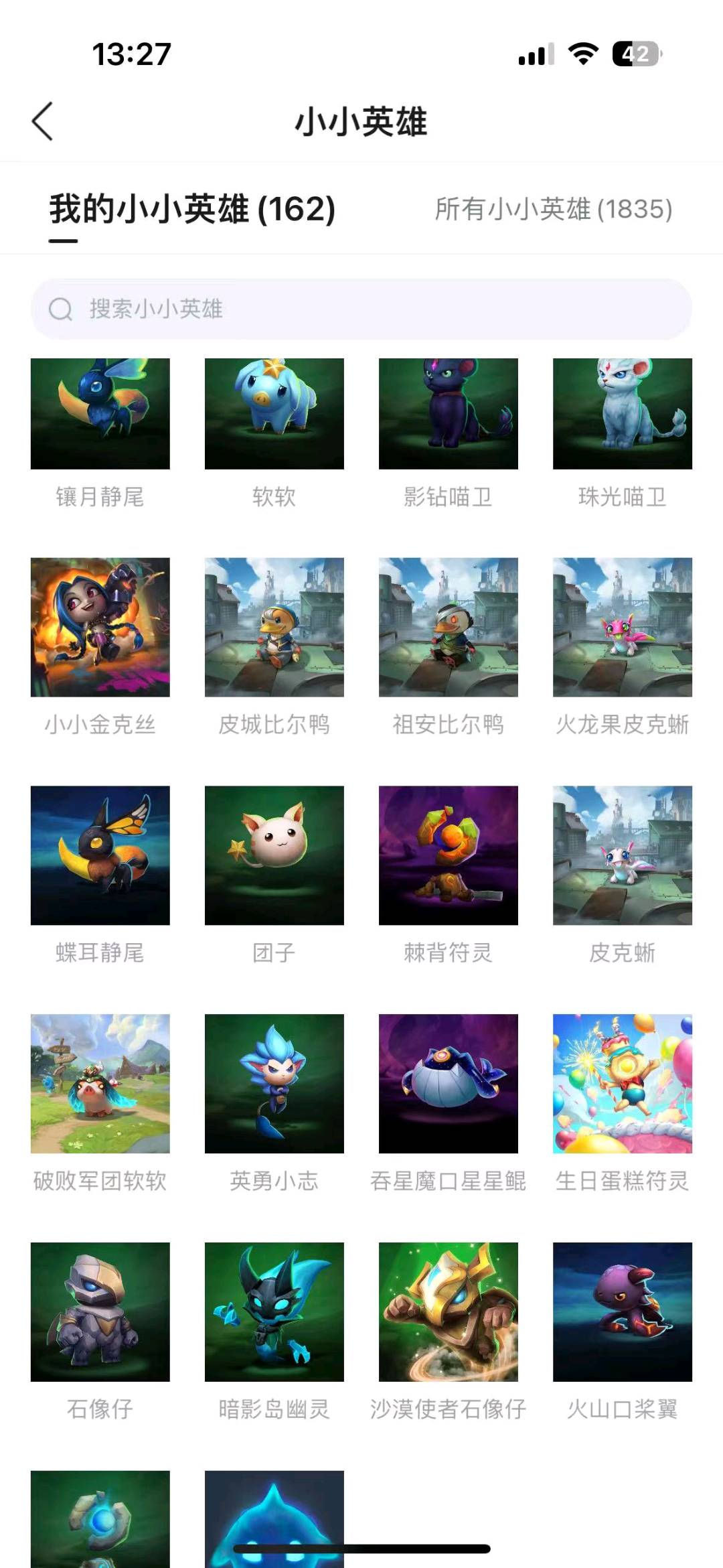Go back using the top-left arrow

tap(42, 121)
